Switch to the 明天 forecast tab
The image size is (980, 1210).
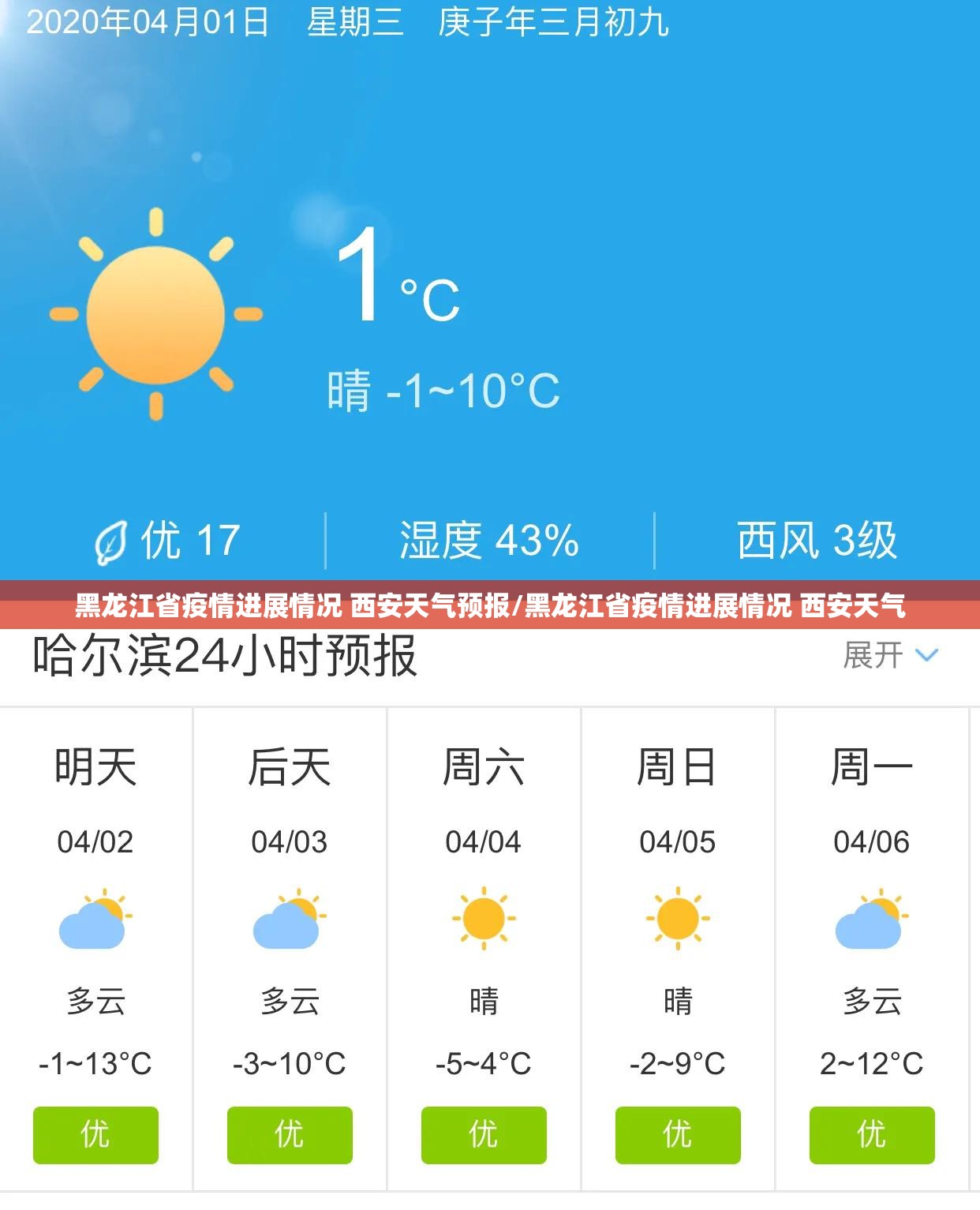[95, 764]
